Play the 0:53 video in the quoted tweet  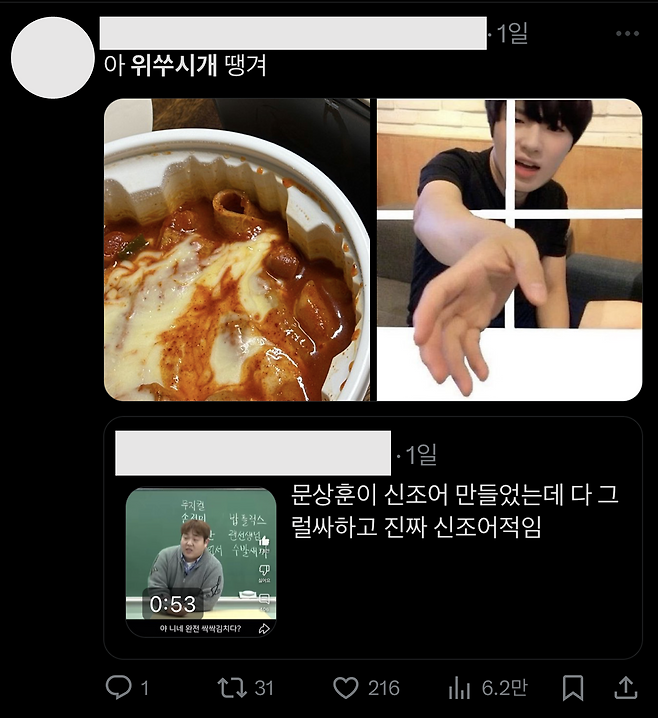pyautogui.click(x=201, y=562)
